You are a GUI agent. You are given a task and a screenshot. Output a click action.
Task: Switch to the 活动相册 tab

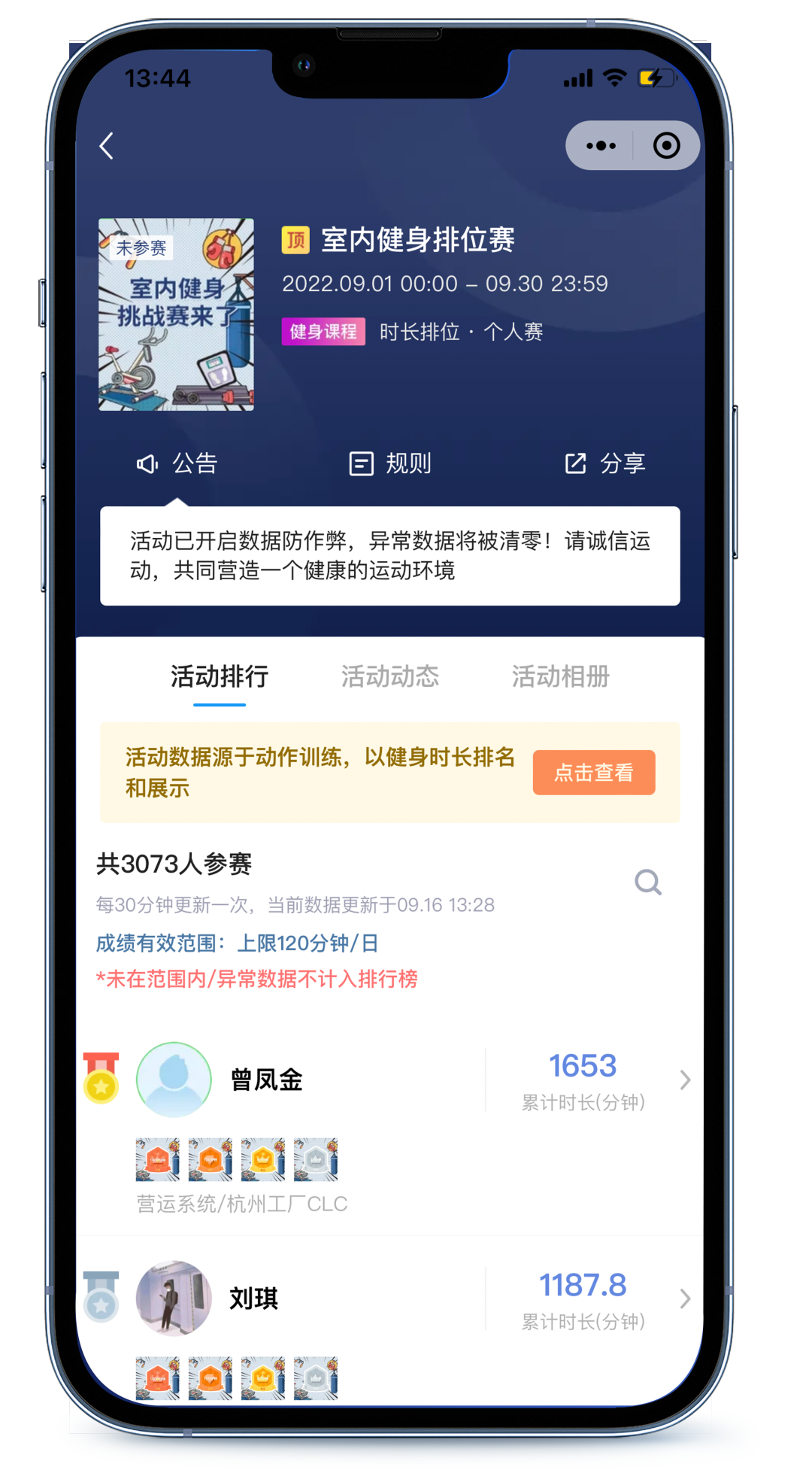pyautogui.click(x=560, y=676)
